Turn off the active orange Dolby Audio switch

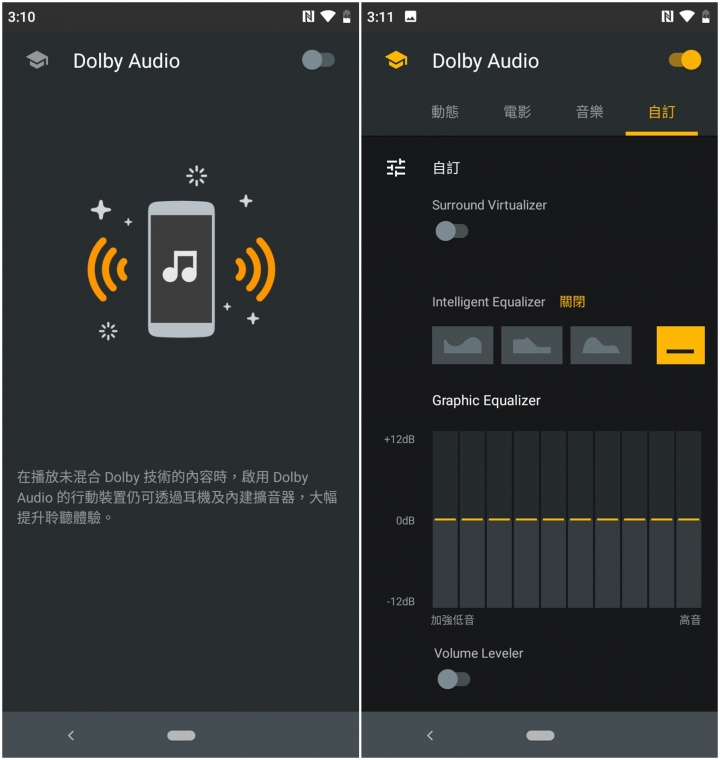point(685,60)
